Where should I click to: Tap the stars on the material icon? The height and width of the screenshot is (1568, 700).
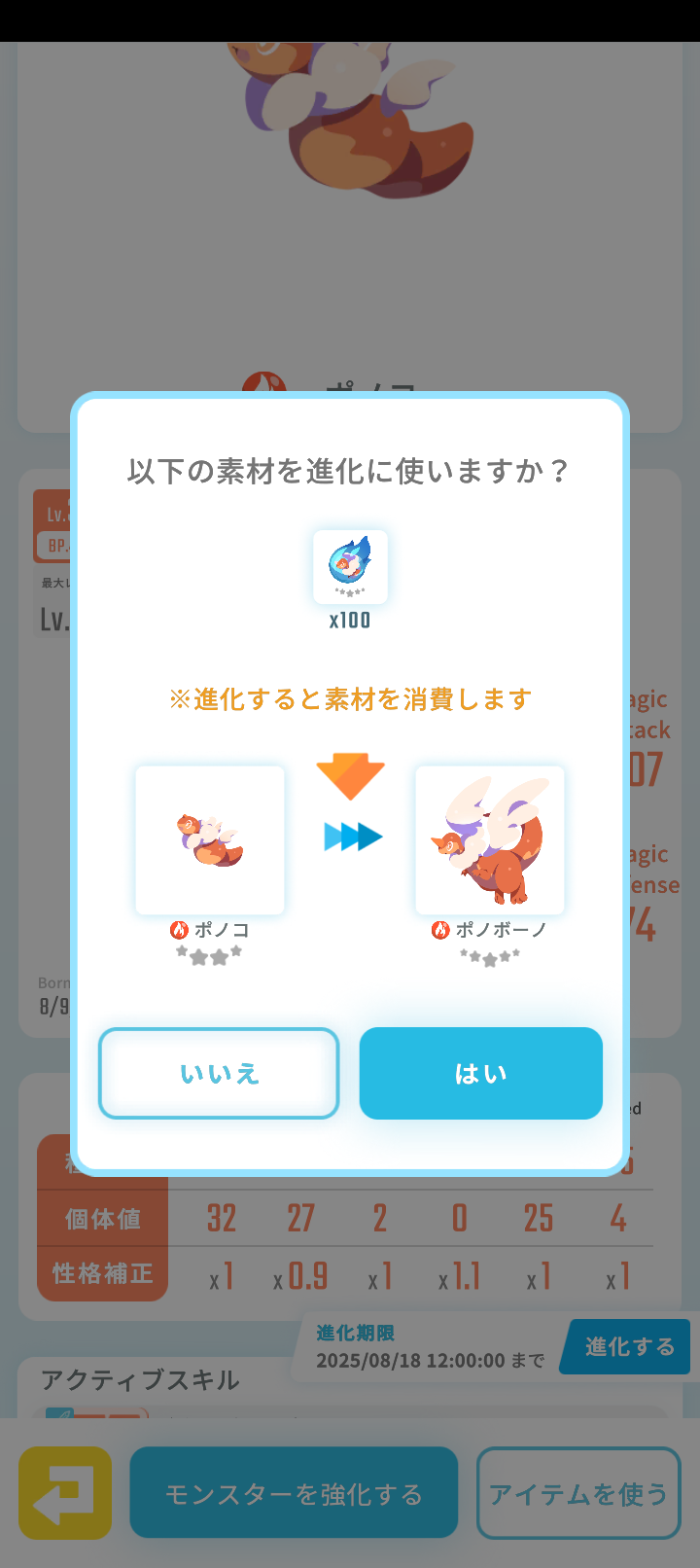point(350,588)
